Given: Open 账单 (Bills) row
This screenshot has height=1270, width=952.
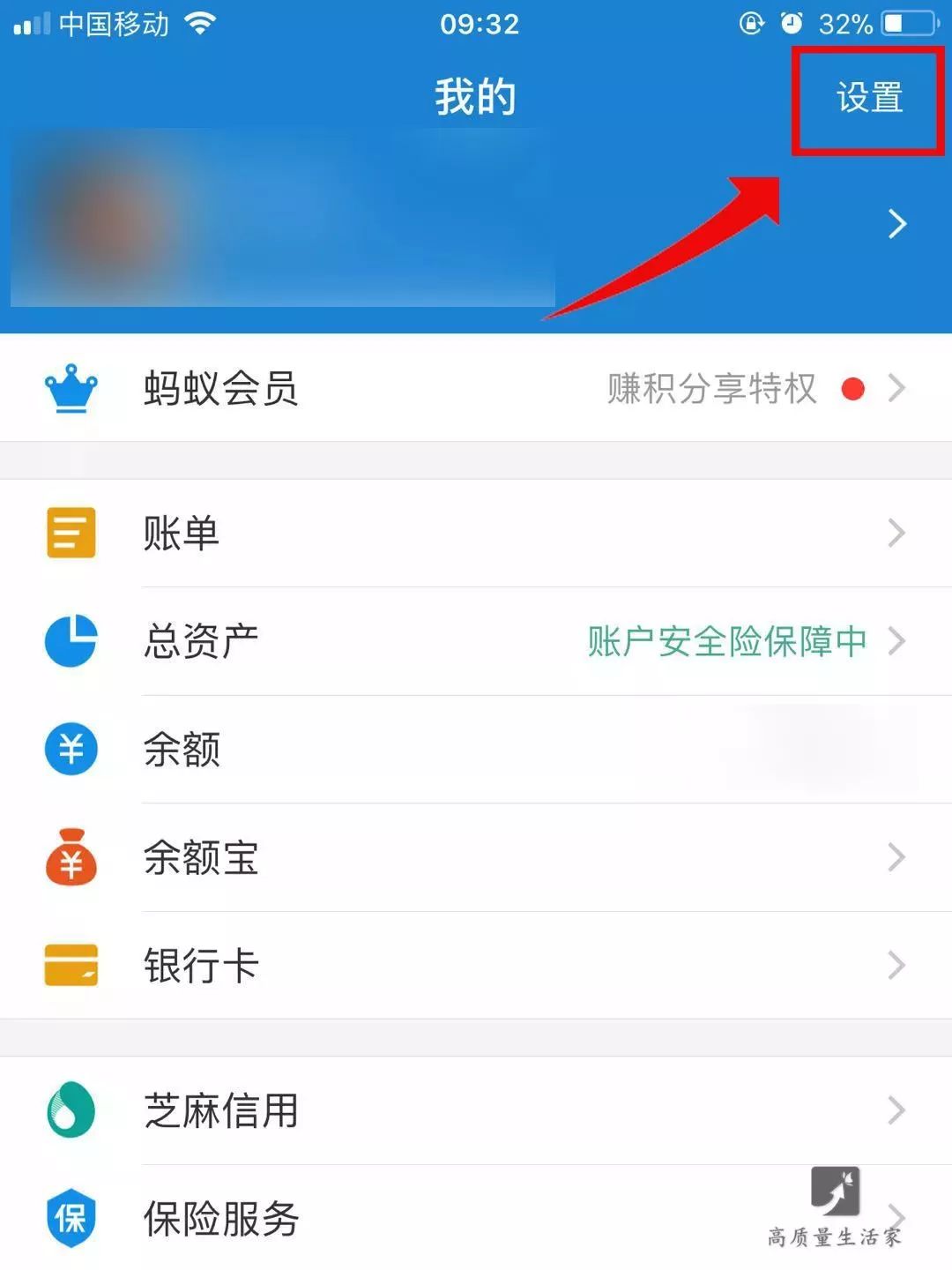Looking at the screenshot, I should tap(476, 533).
